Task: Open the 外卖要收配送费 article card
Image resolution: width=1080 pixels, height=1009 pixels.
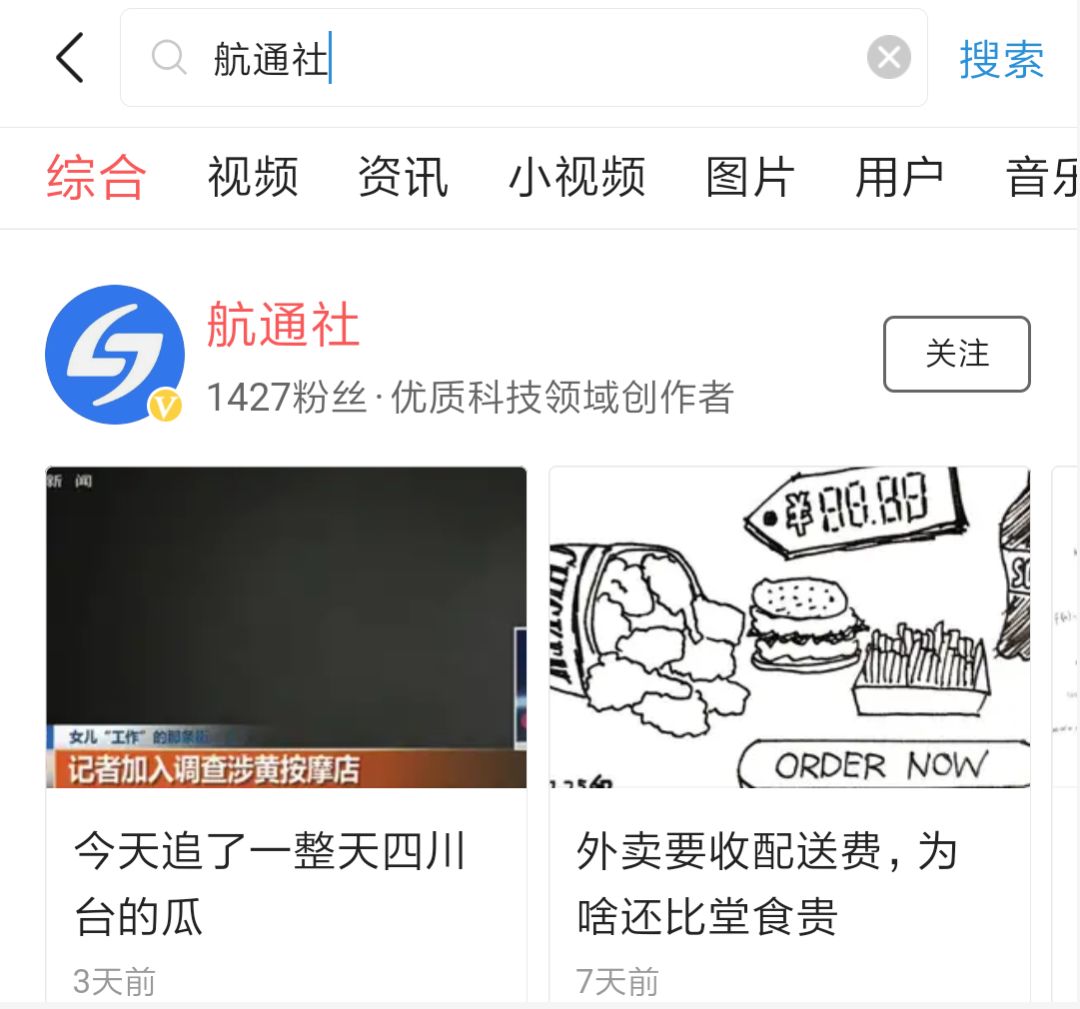Action: (789, 730)
